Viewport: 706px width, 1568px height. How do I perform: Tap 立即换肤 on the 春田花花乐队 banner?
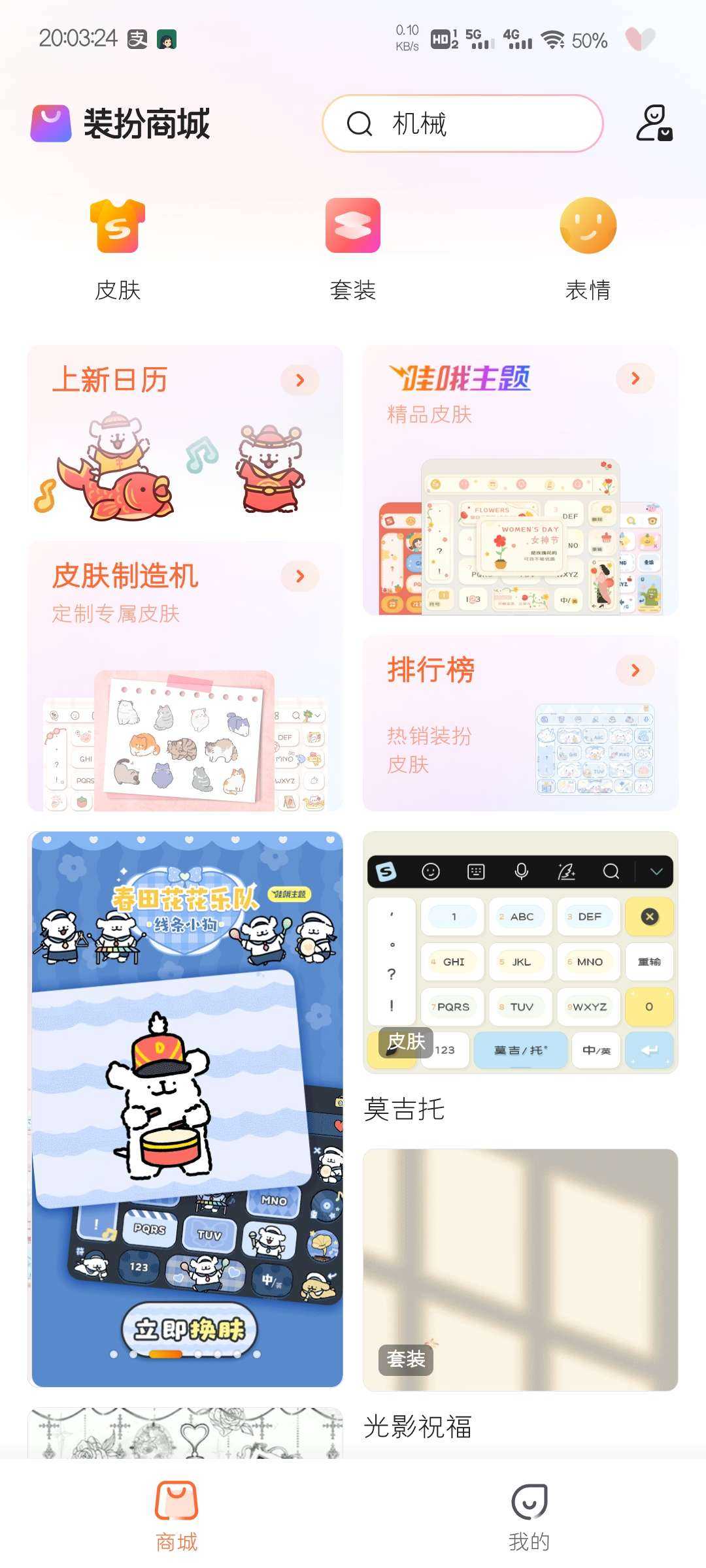click(x=190, y=1329)
